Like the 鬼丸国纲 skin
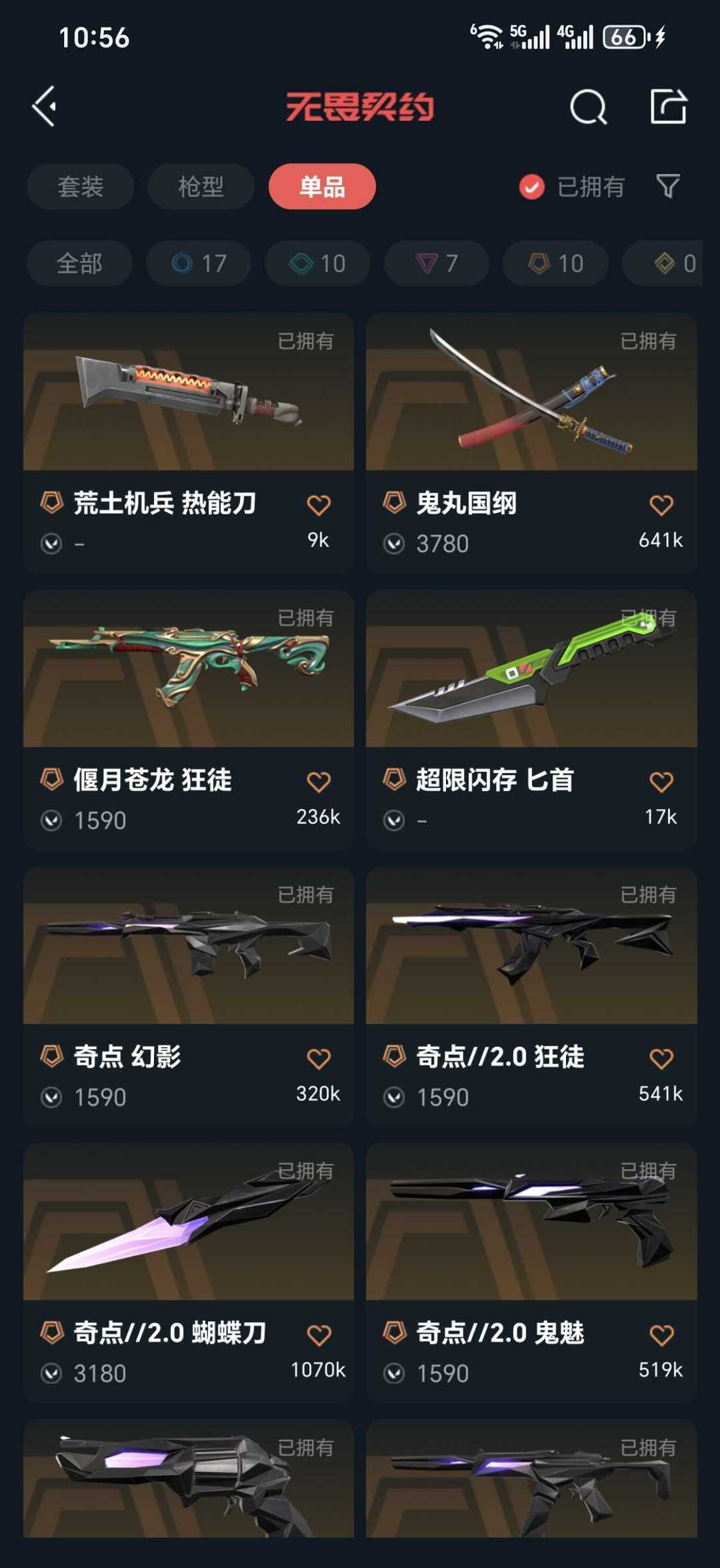 point(661,505)
